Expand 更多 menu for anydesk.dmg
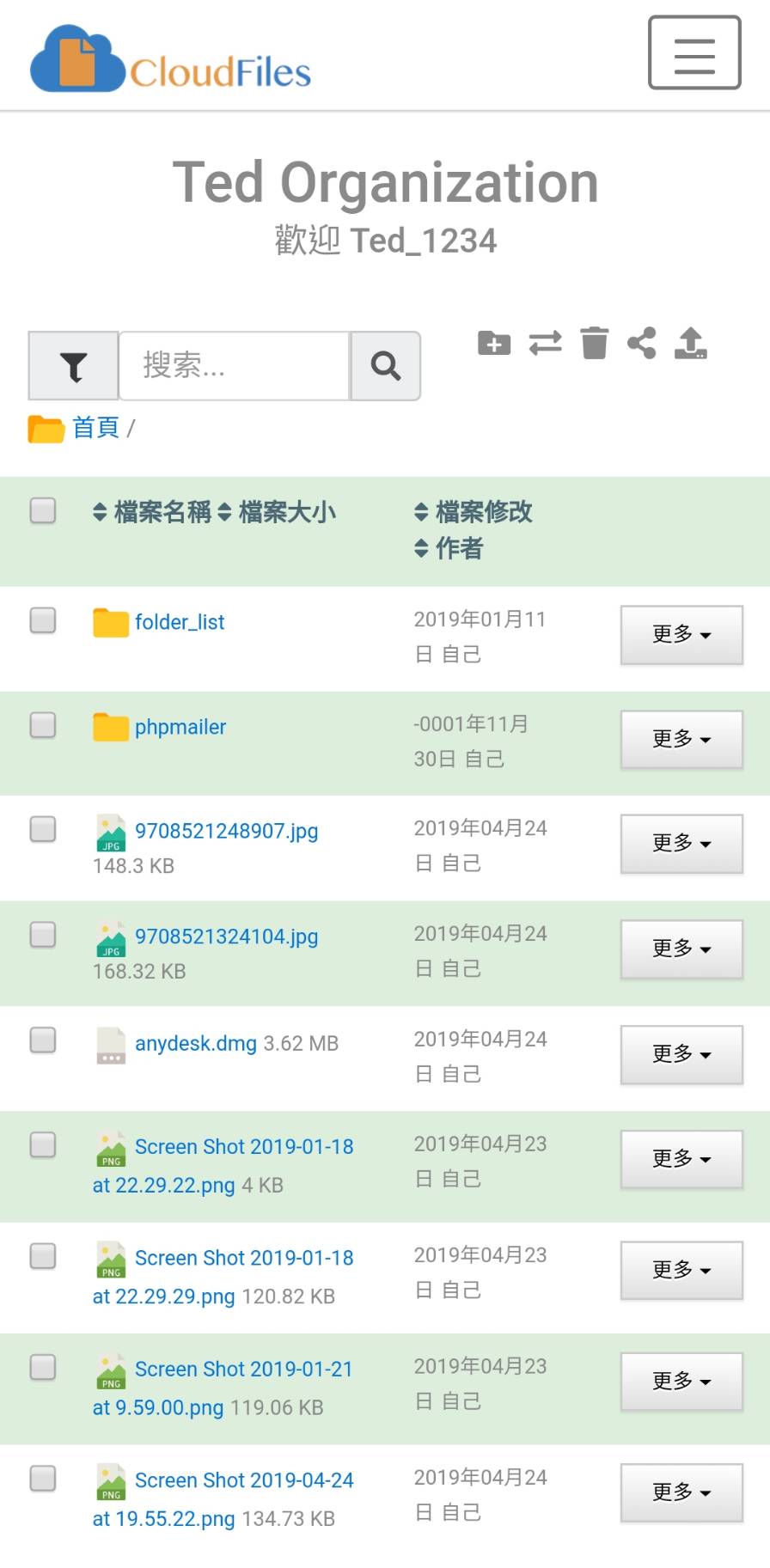Screen dimensions: 770x1568 tap(681, 1054)
